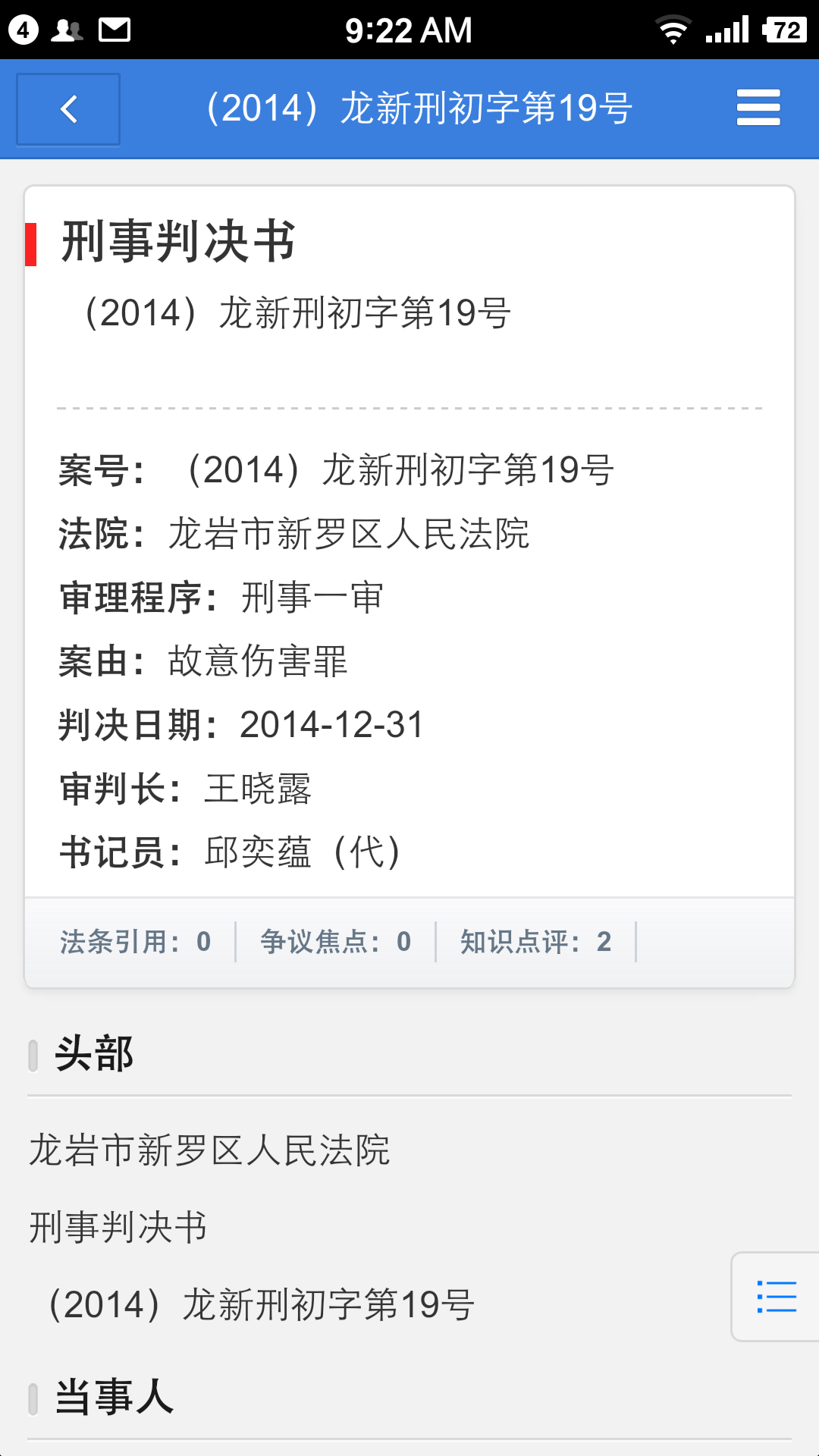This screenshot has width=819, height=1456.
Task: Open the floating table of contents button
Action: pos(776,1297)
